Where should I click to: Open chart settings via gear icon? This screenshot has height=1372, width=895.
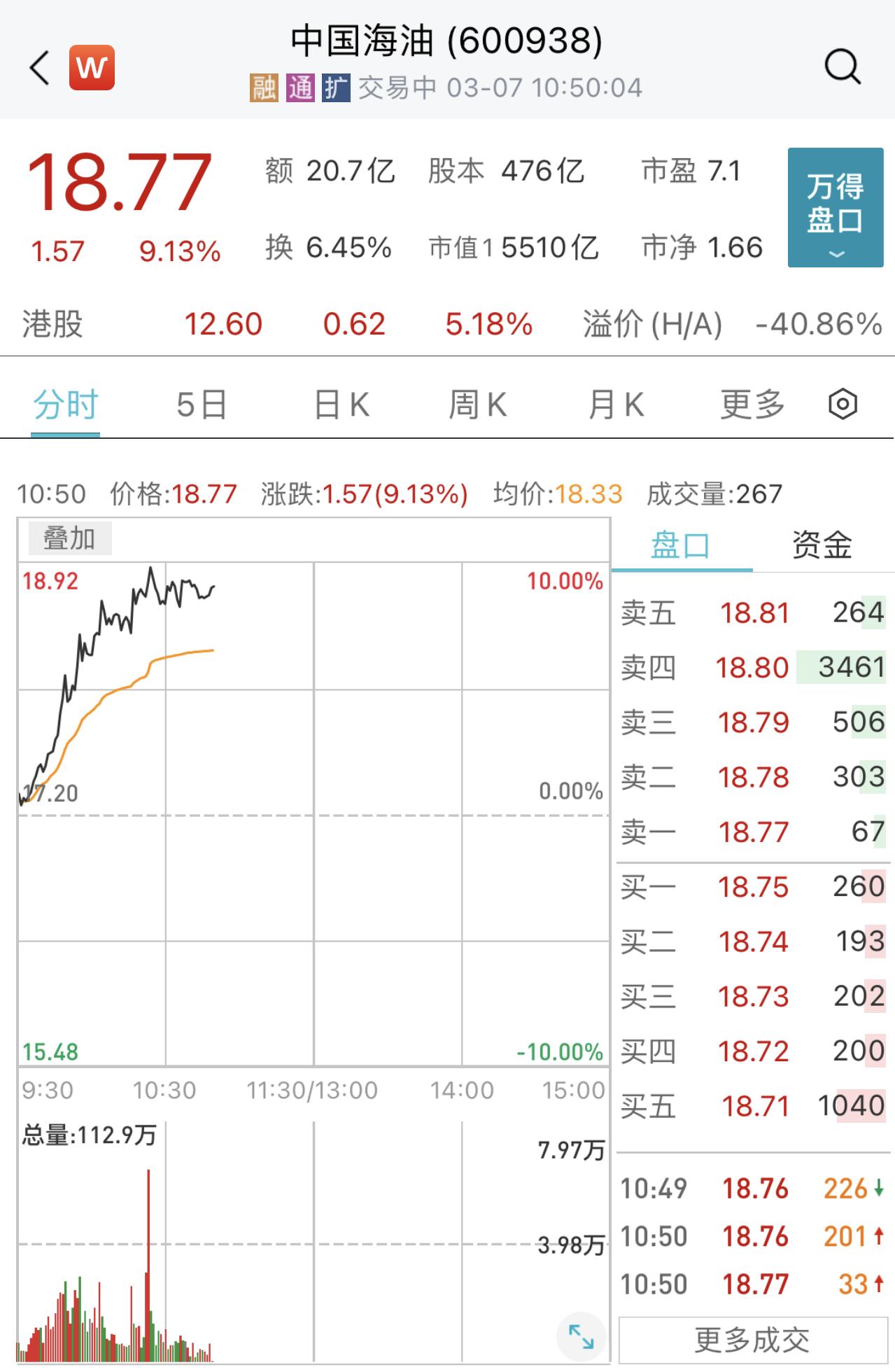[x=843, y=405]
